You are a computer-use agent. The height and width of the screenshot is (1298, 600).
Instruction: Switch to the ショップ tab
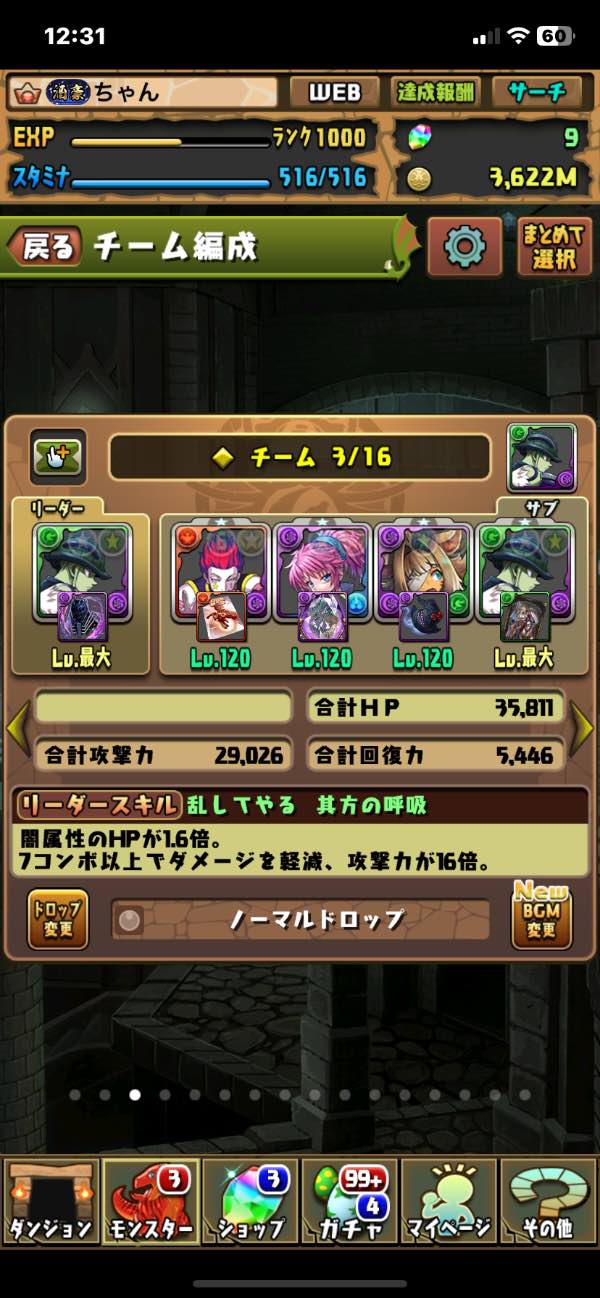tap(250, 1200)
